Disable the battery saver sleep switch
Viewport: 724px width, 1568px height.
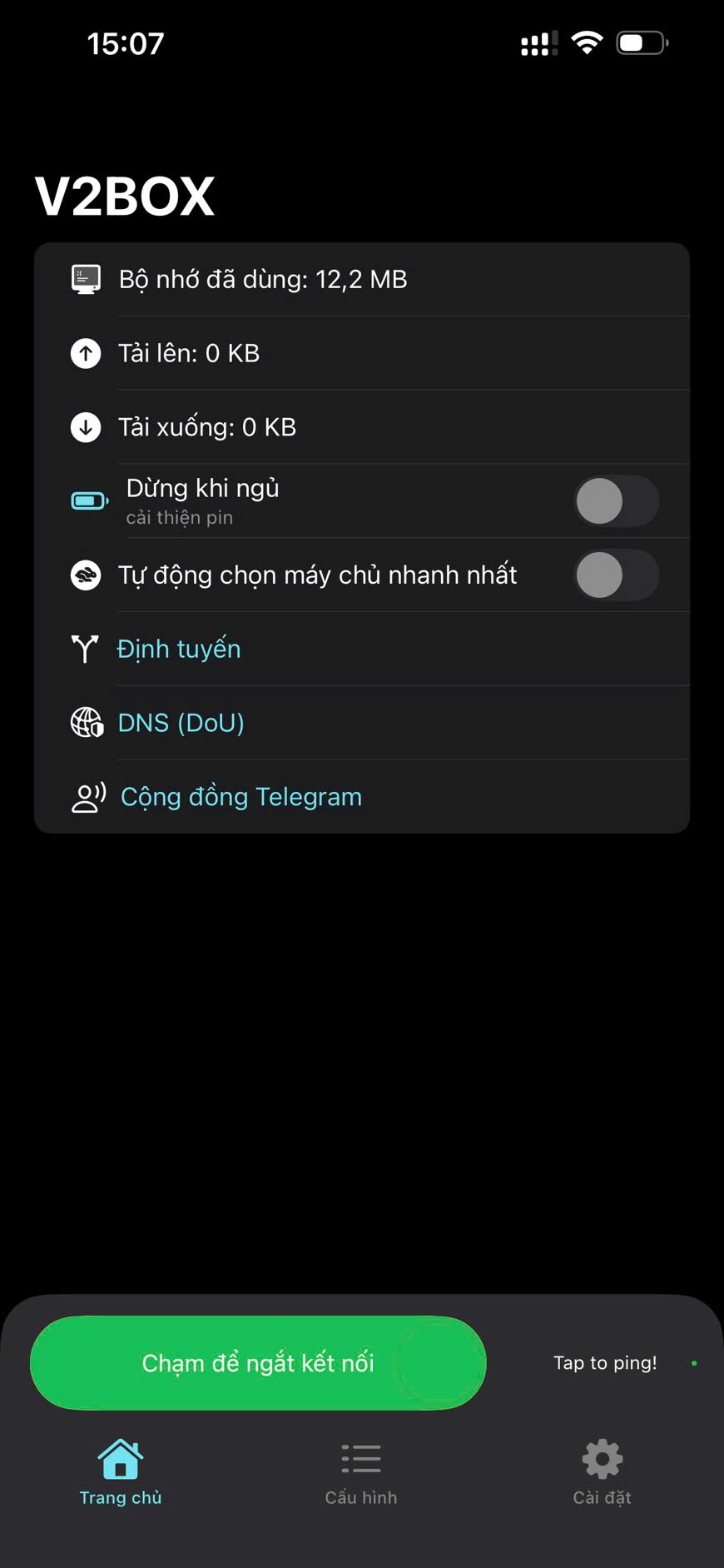click(616, 500)
